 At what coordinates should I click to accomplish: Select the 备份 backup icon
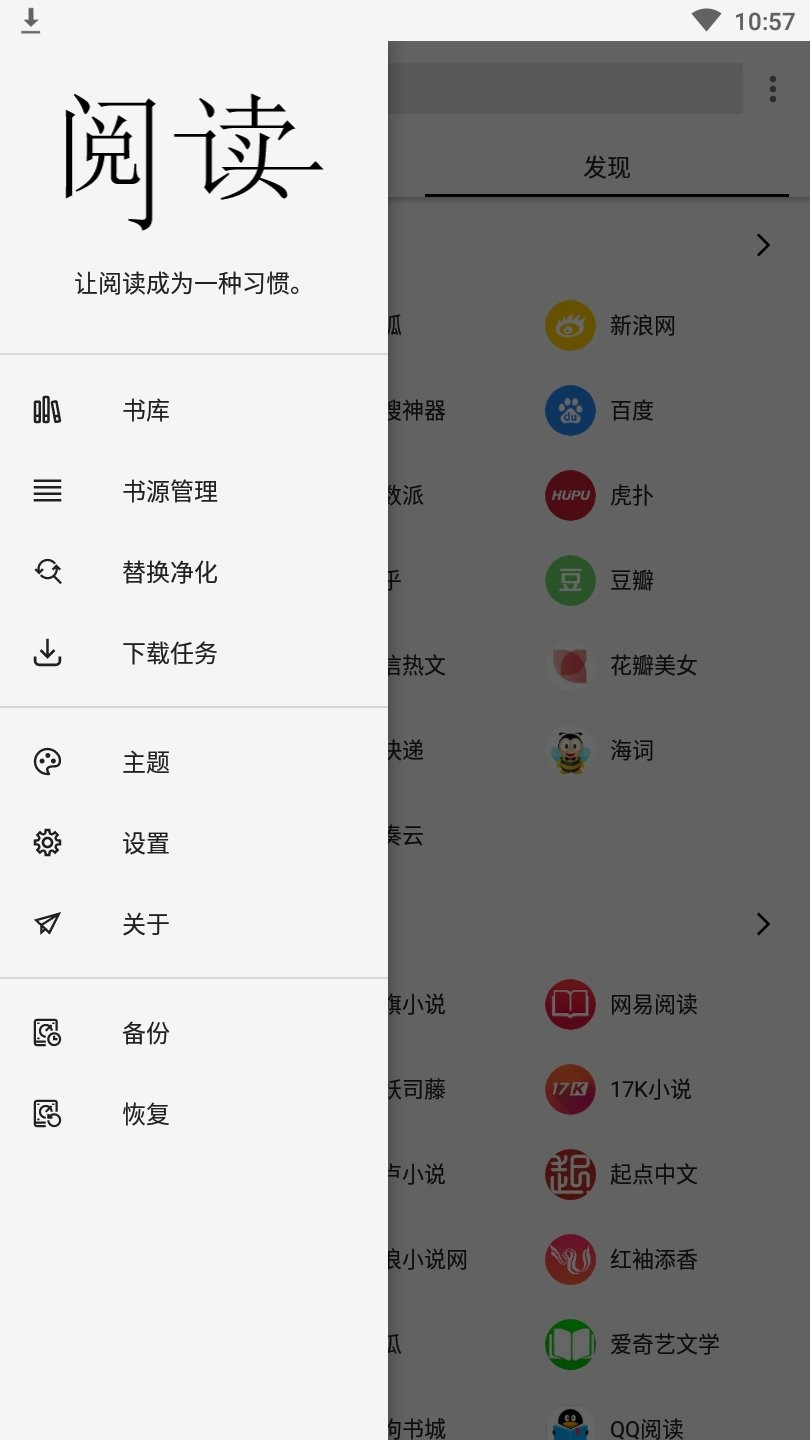pyautogui.click(x=47, y=1033)
